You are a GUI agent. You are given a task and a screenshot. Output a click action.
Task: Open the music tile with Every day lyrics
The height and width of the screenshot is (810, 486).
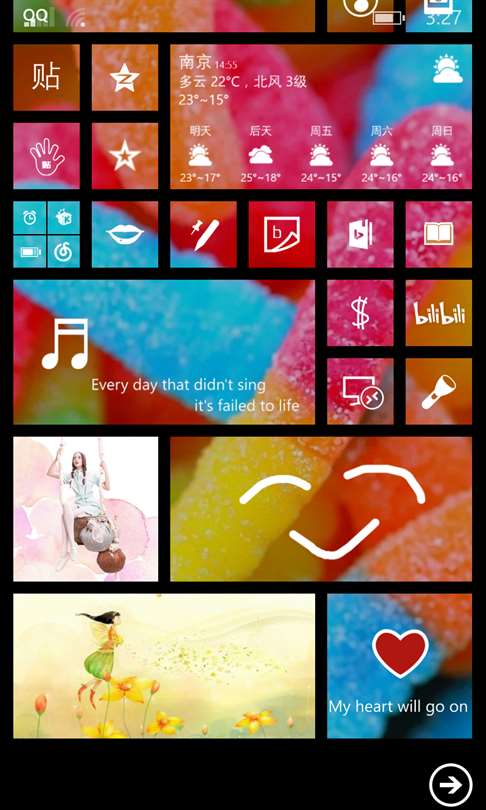click(x=164, y=352)
